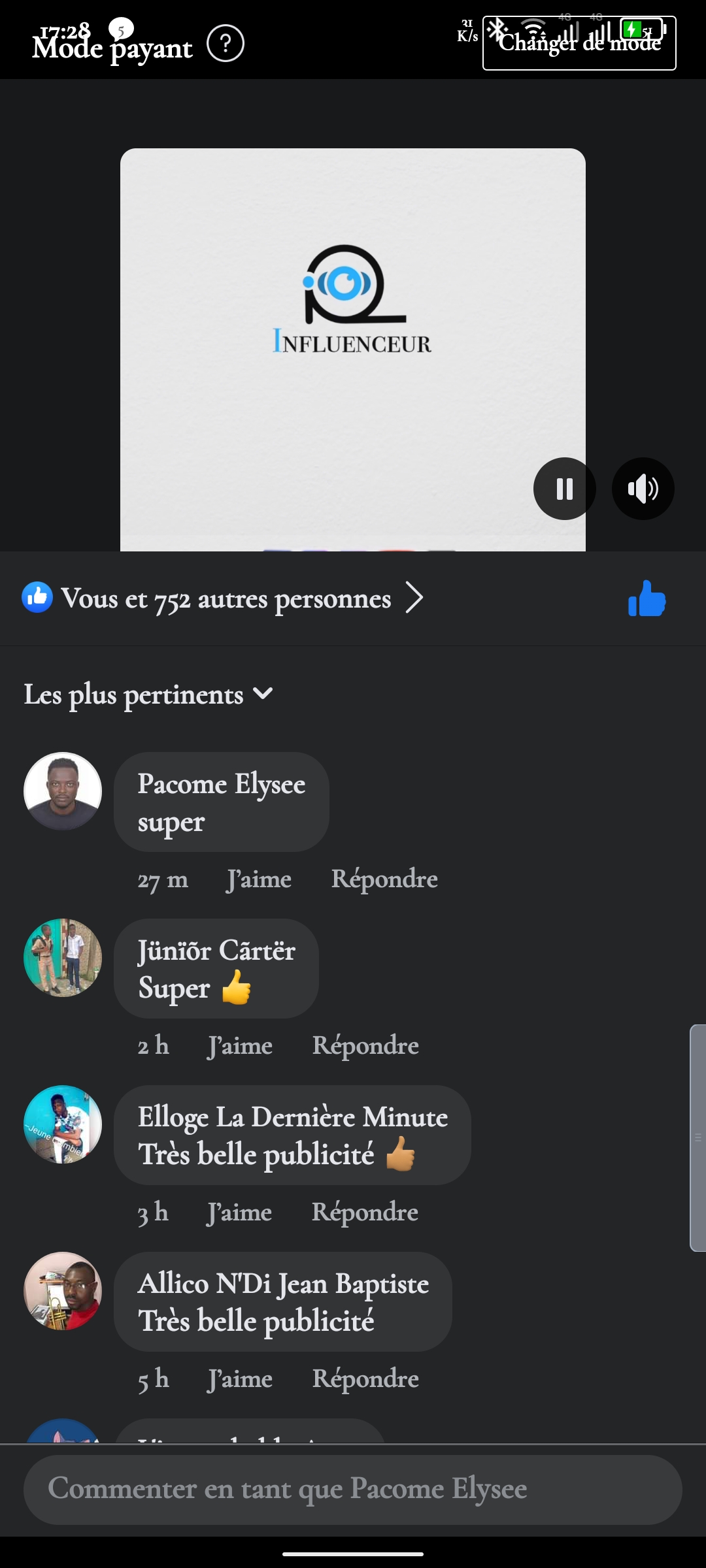Toggle the blue thumbs-up like button
This screenshot has height=1568, width=706.
pos(647,598)
